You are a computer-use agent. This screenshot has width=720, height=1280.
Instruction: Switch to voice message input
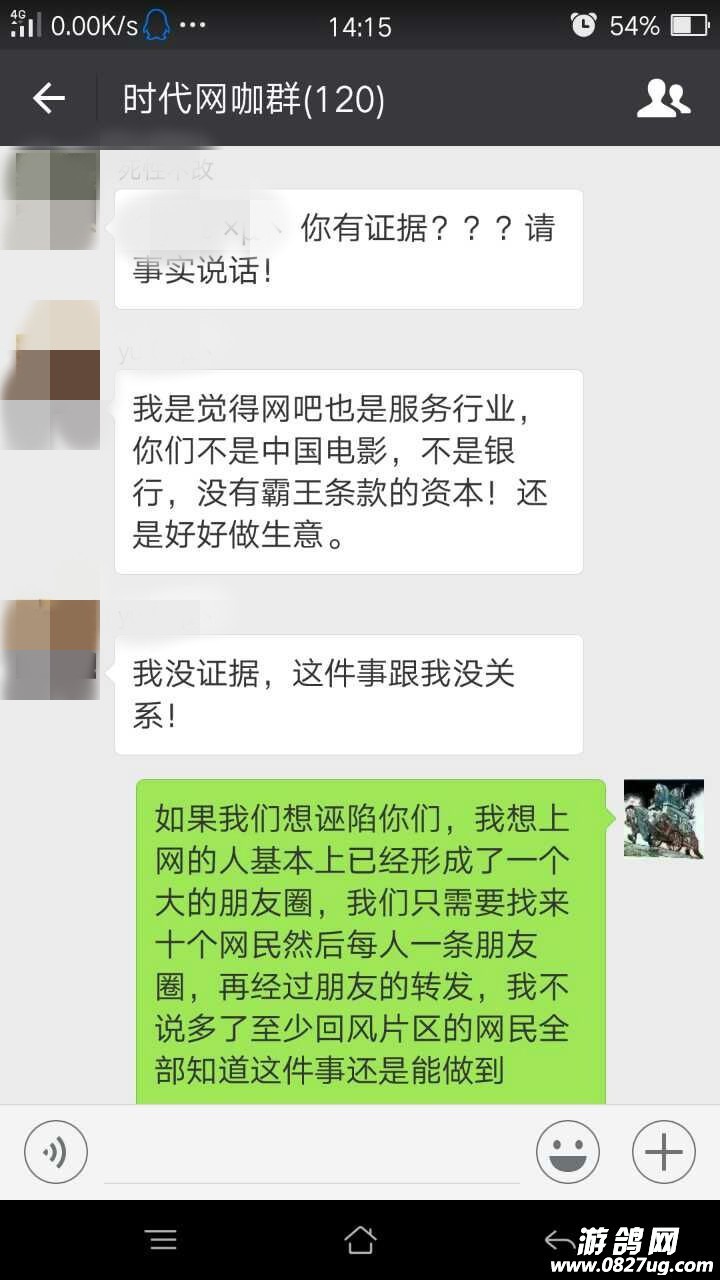pos(56,1153)
